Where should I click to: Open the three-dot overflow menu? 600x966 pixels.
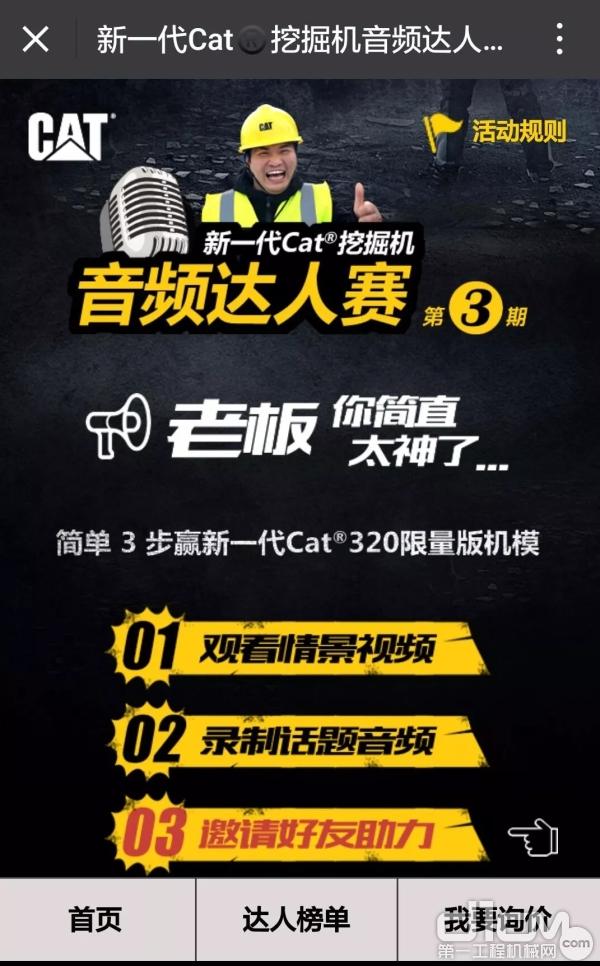[x=560, y=40]
